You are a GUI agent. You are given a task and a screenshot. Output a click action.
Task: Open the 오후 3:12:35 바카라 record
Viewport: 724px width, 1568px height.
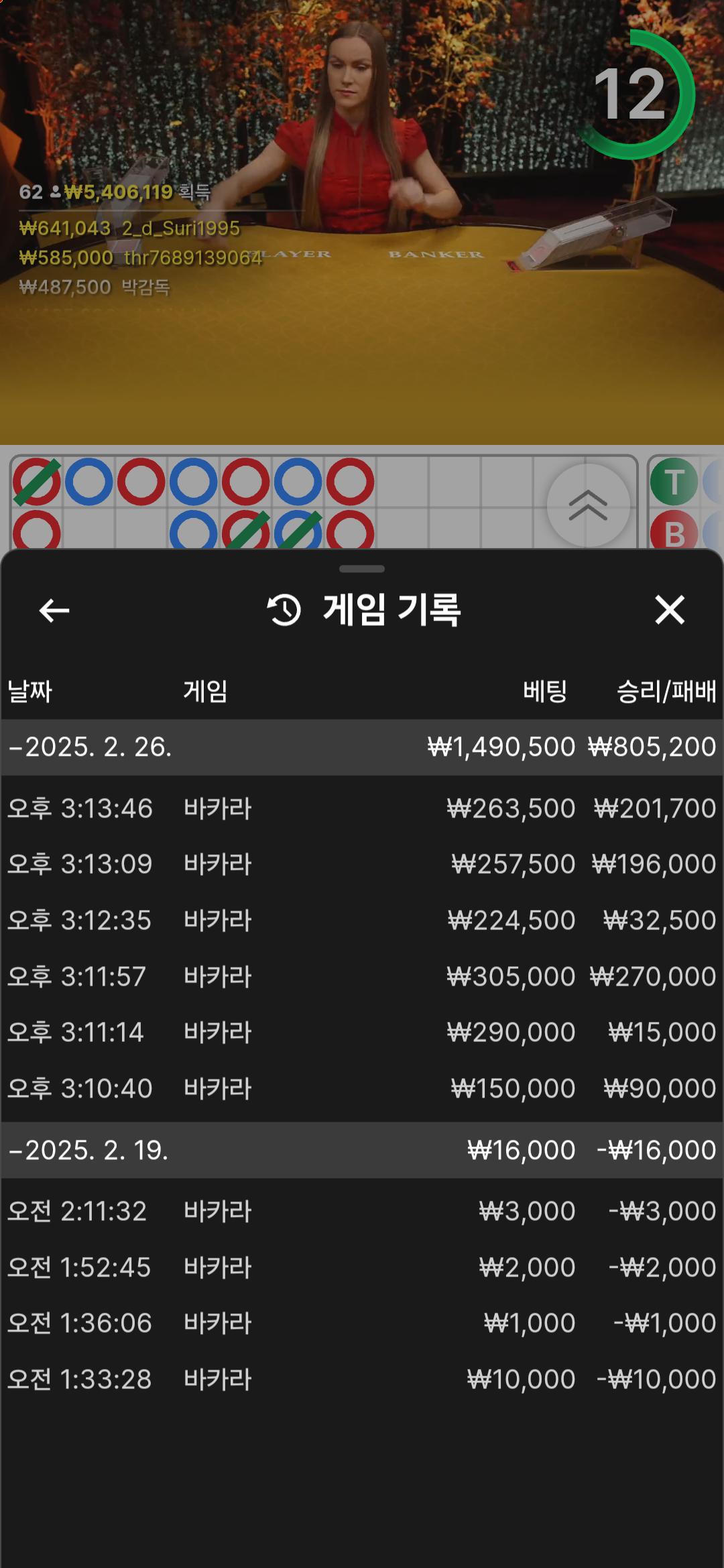click(x=362, y=921)
